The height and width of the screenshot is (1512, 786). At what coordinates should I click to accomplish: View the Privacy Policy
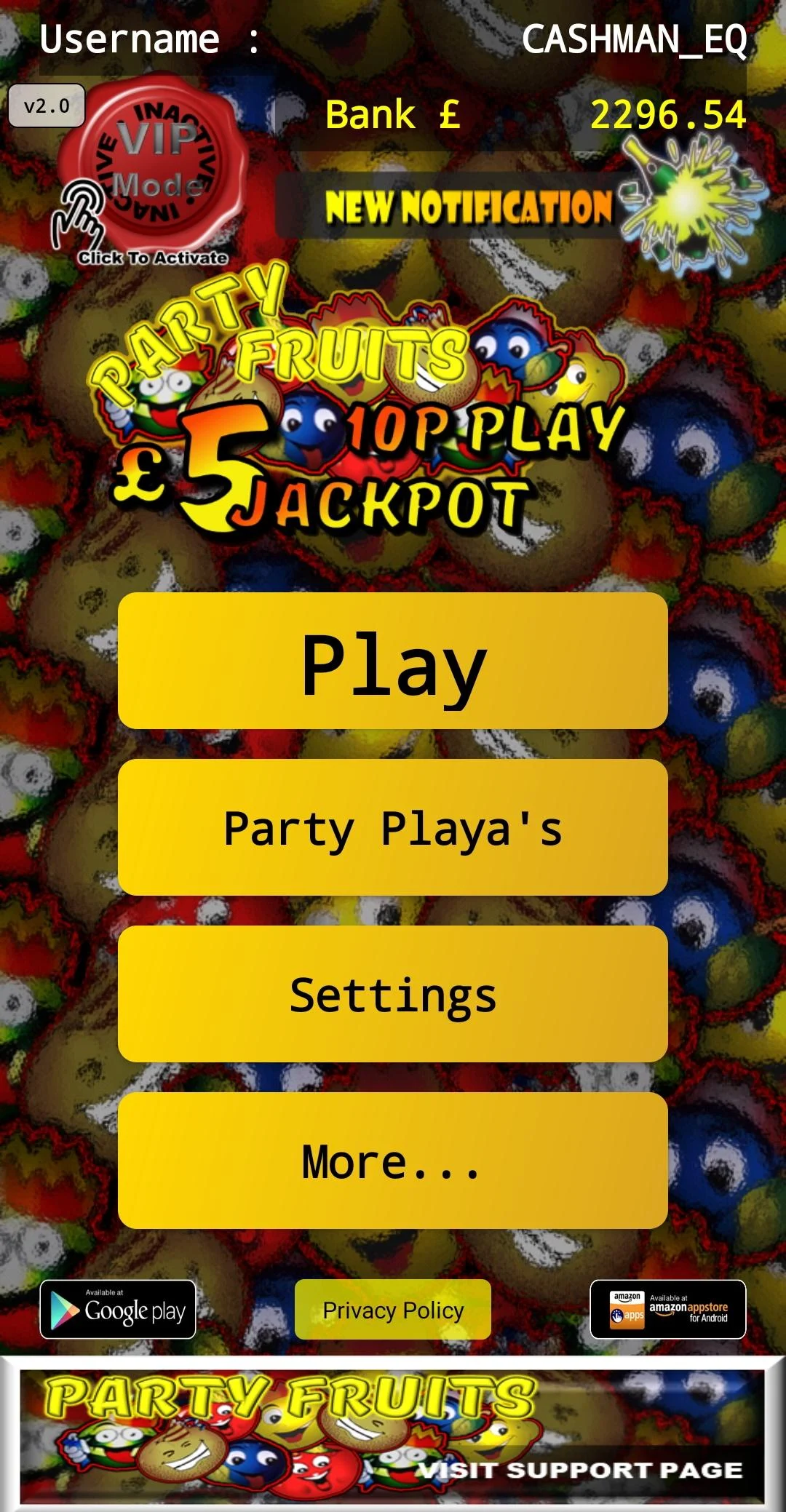tap(393, 1310)
